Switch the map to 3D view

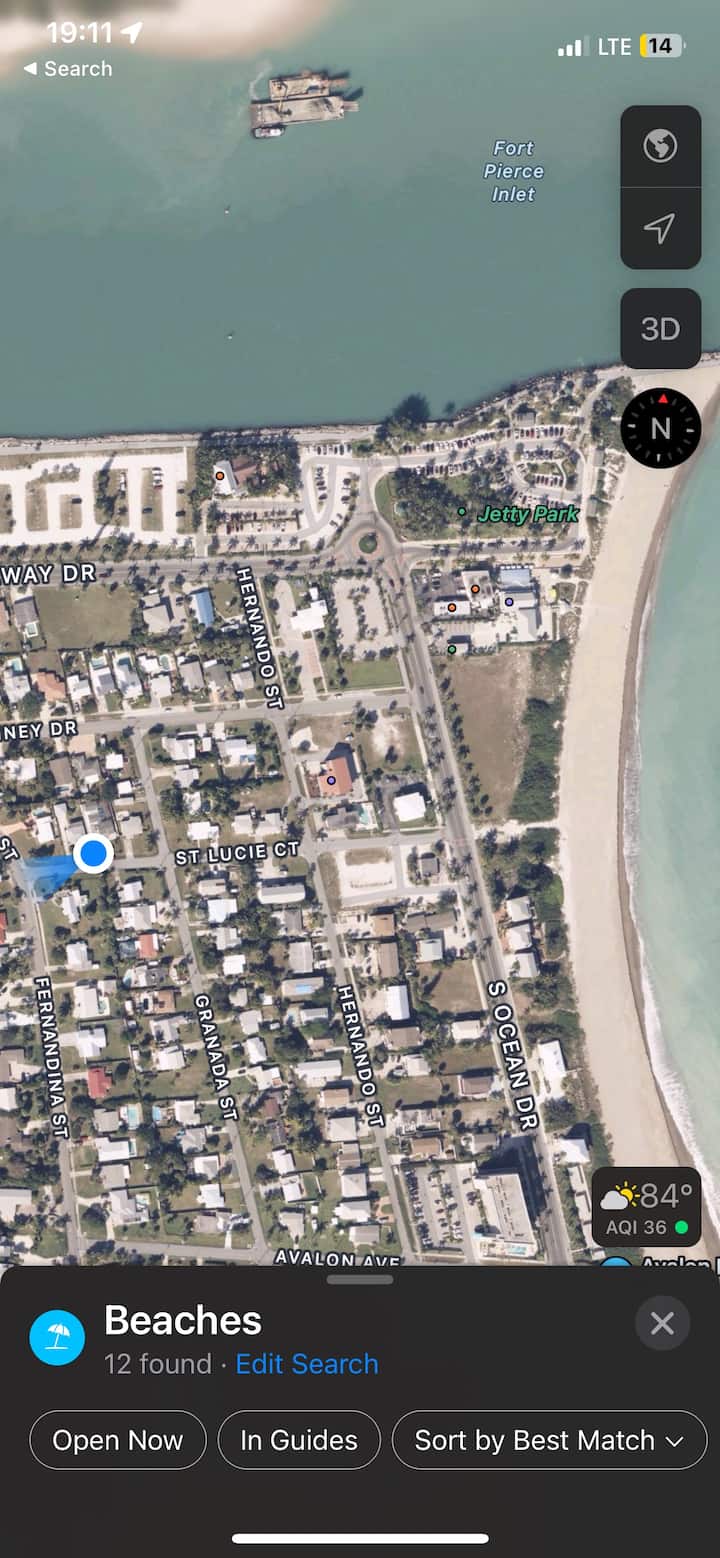click(x=660, y=329)
